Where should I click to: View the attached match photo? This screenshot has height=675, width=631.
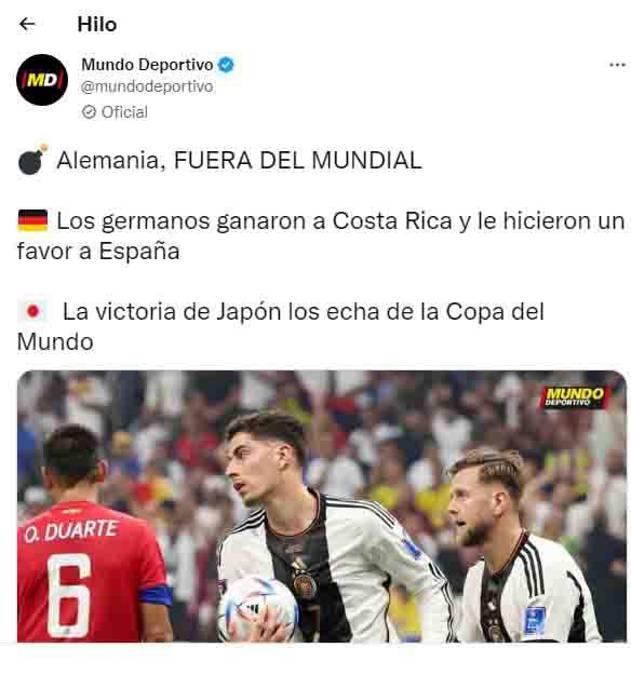point(322,506)
